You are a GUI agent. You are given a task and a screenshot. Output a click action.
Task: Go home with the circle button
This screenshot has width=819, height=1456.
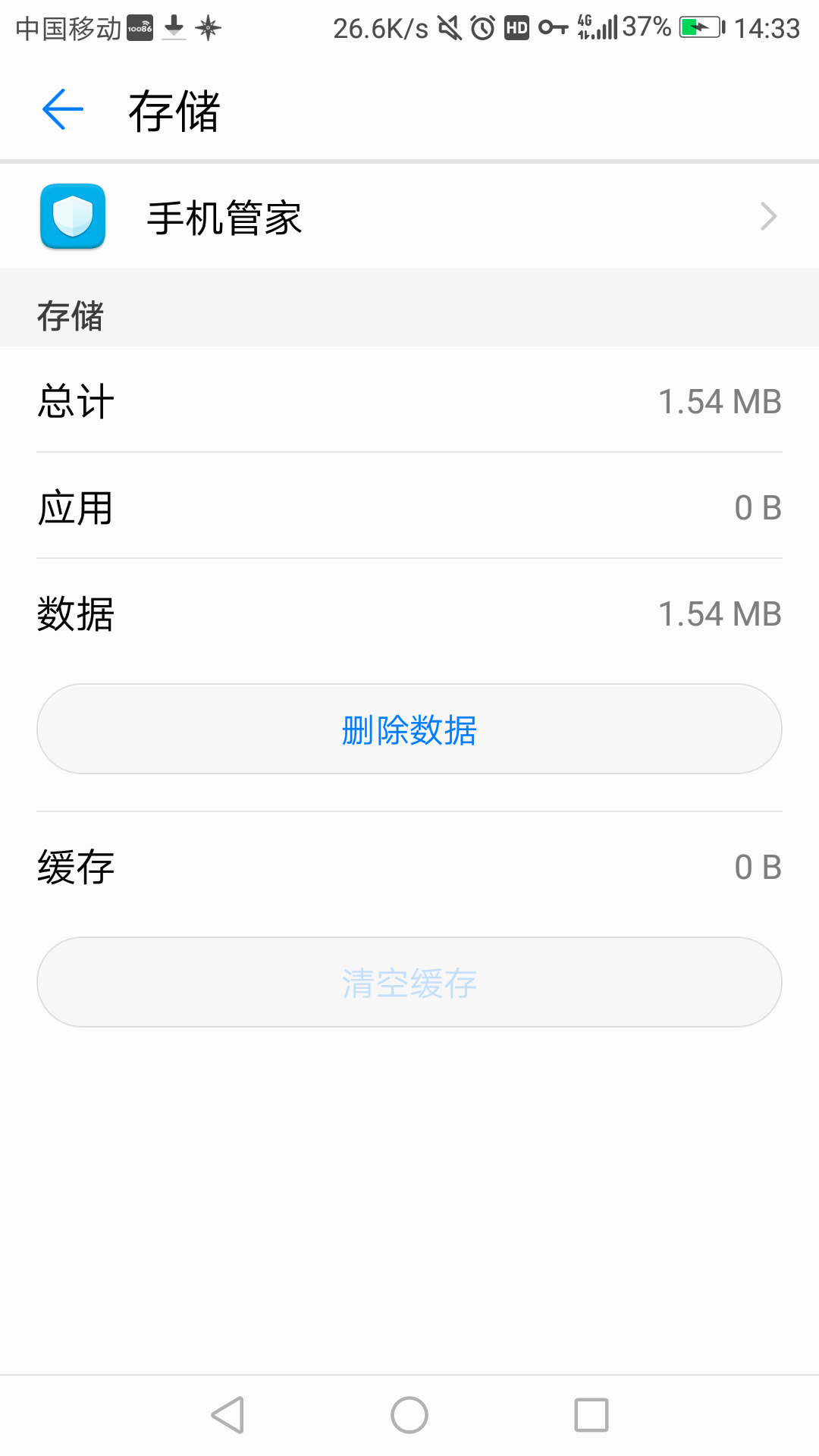pos(409,1415)
